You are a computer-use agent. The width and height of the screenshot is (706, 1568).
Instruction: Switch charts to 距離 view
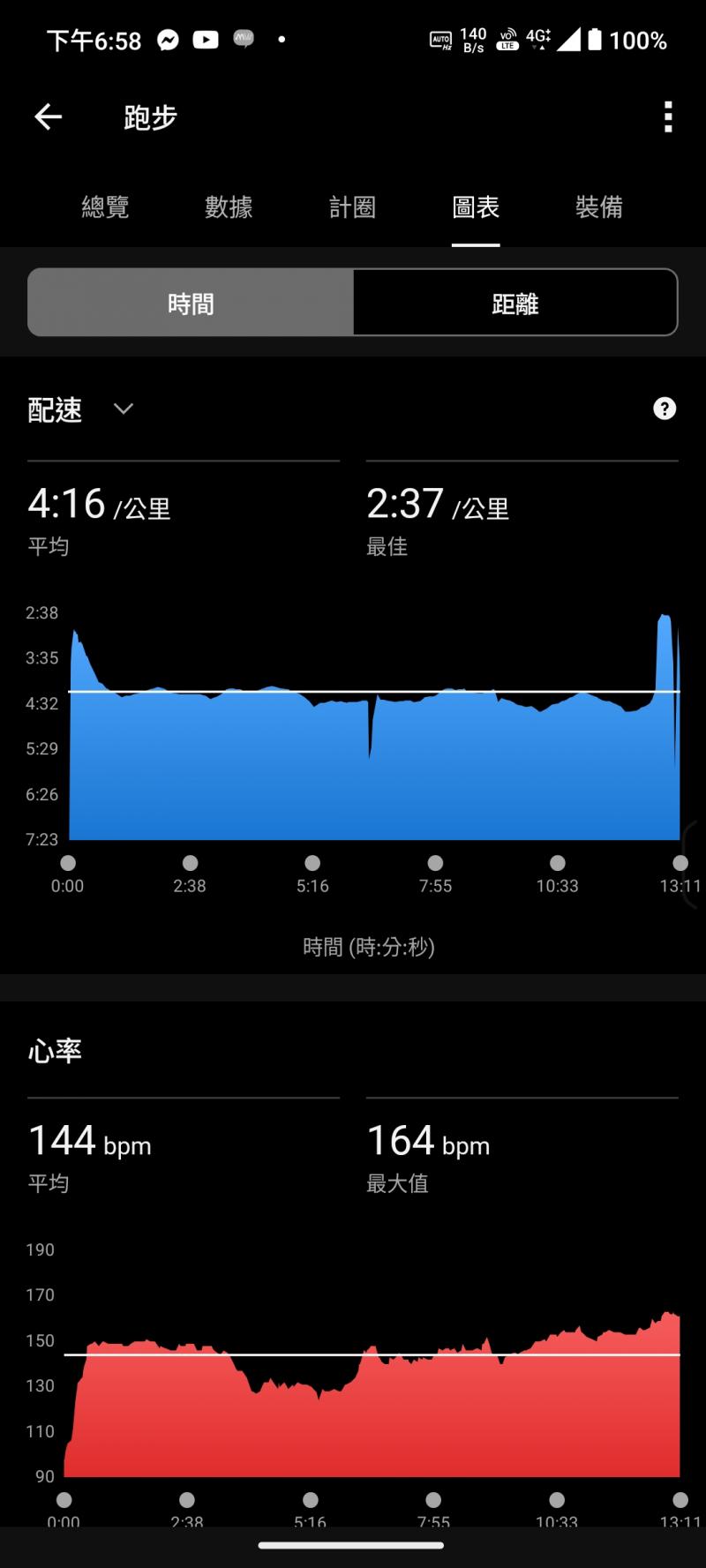[515, 304]
